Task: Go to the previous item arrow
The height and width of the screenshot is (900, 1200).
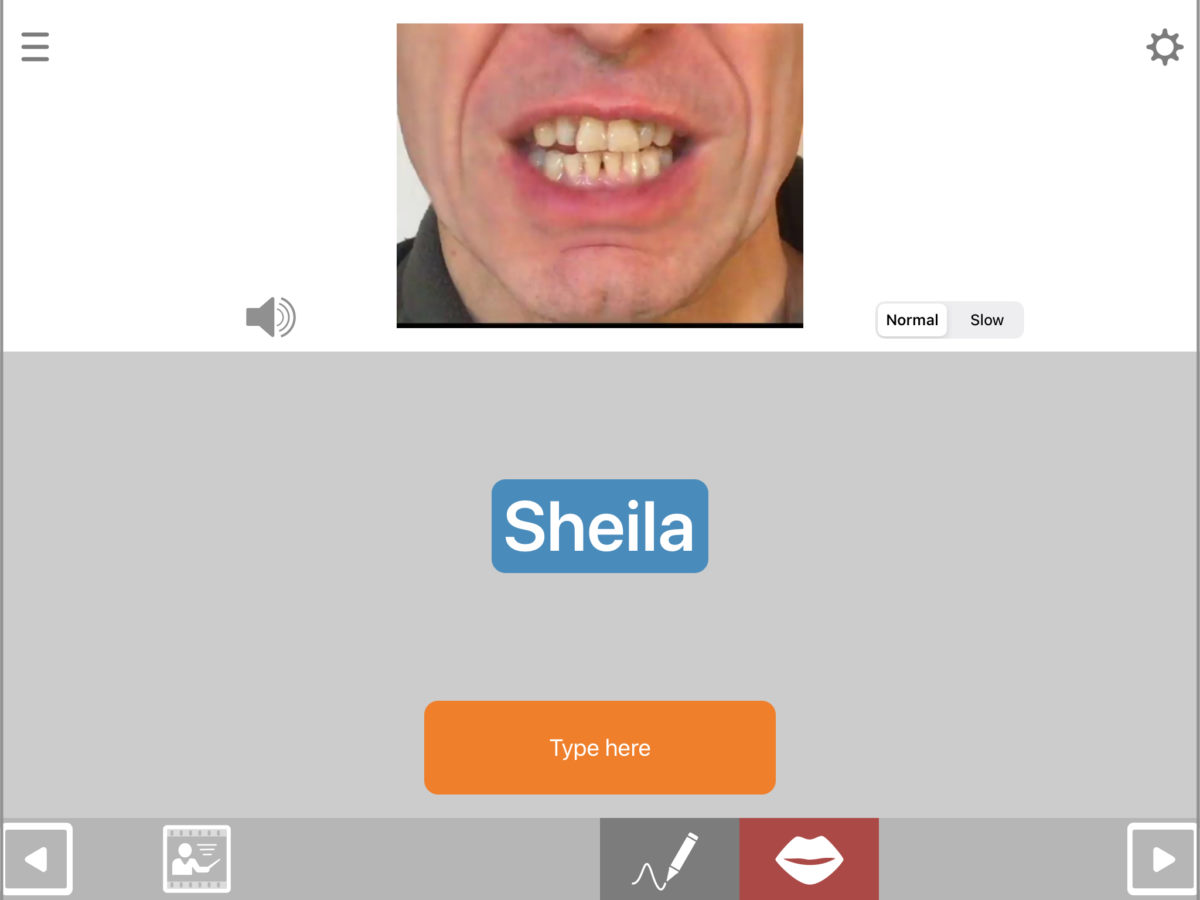Action: click(37, 859)
